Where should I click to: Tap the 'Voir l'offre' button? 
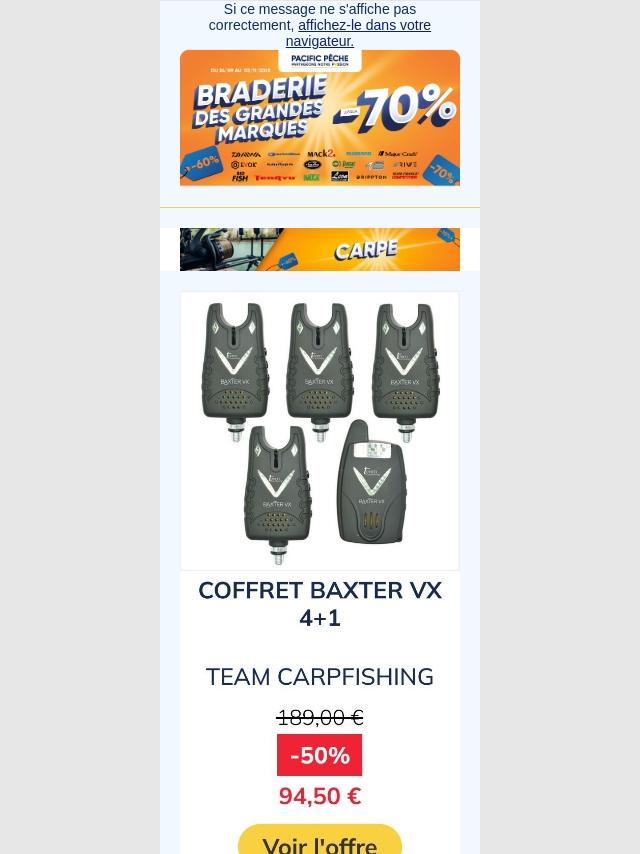click(x=320, y=842)
